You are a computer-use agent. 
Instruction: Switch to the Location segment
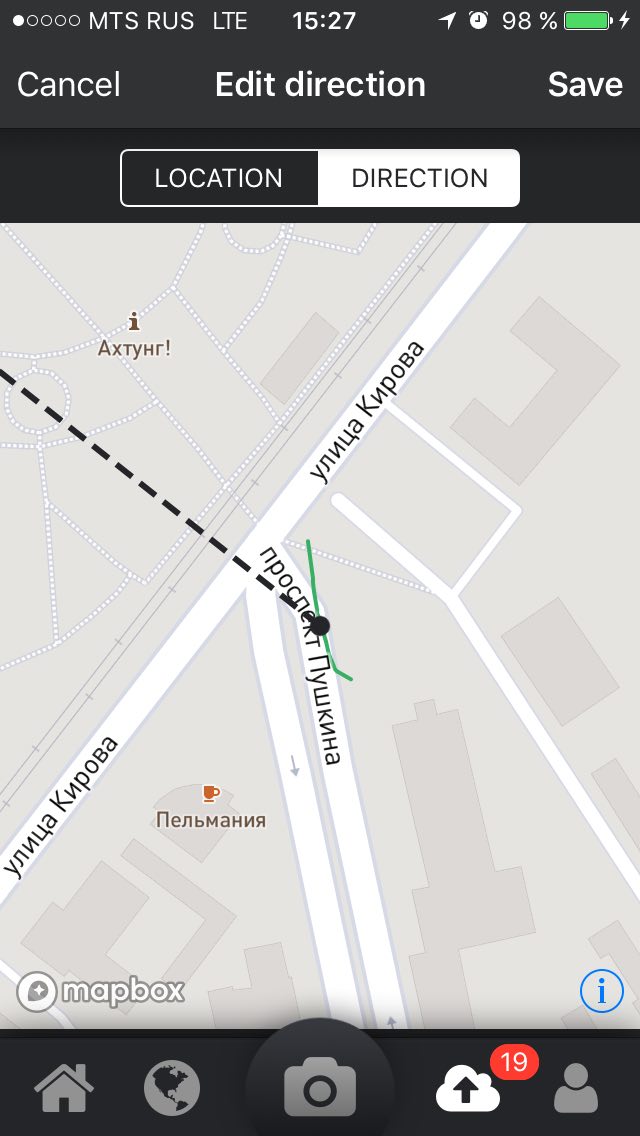pos(219,178)
